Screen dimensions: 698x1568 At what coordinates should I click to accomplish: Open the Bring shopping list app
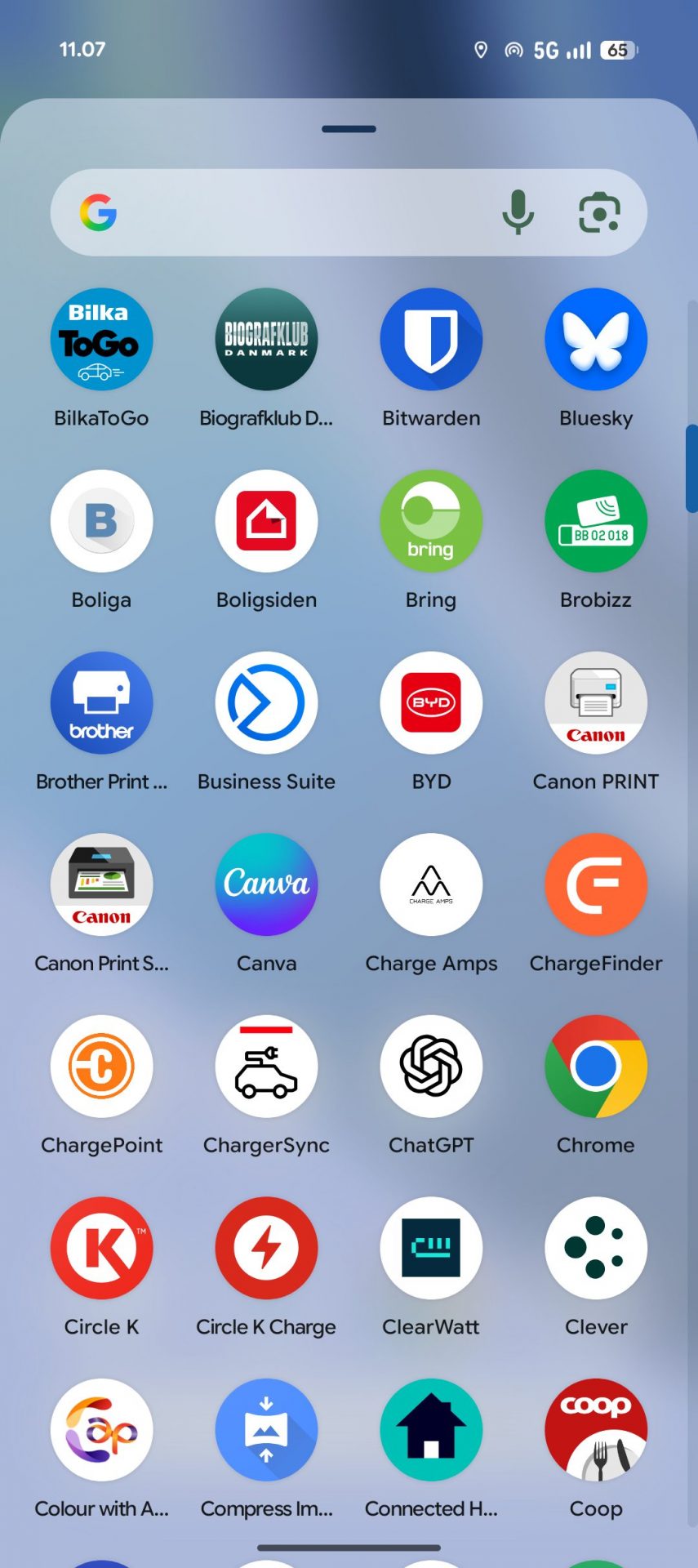point(431,521)
